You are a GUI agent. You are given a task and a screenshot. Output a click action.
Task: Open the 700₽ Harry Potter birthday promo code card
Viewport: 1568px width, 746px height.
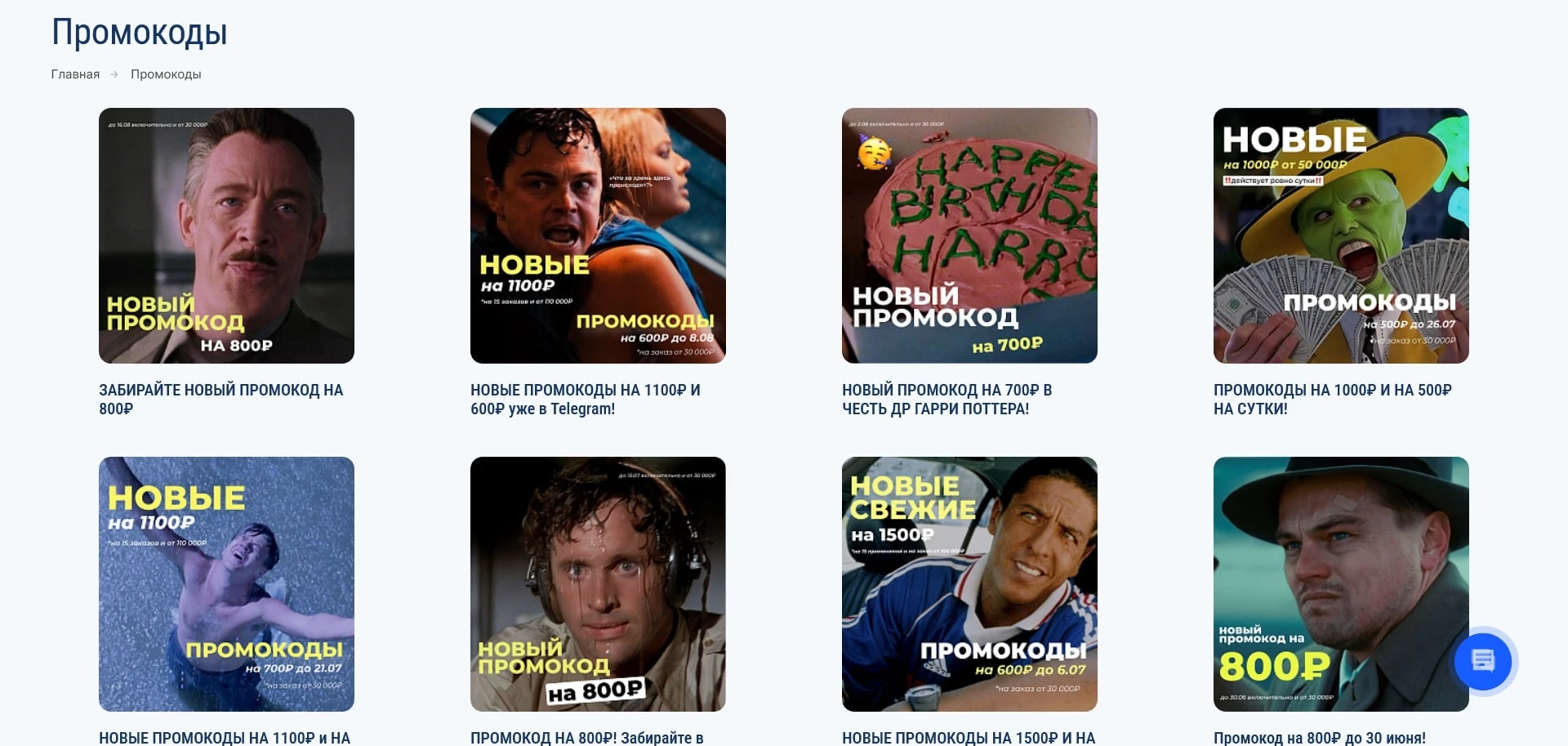[969, 235]
